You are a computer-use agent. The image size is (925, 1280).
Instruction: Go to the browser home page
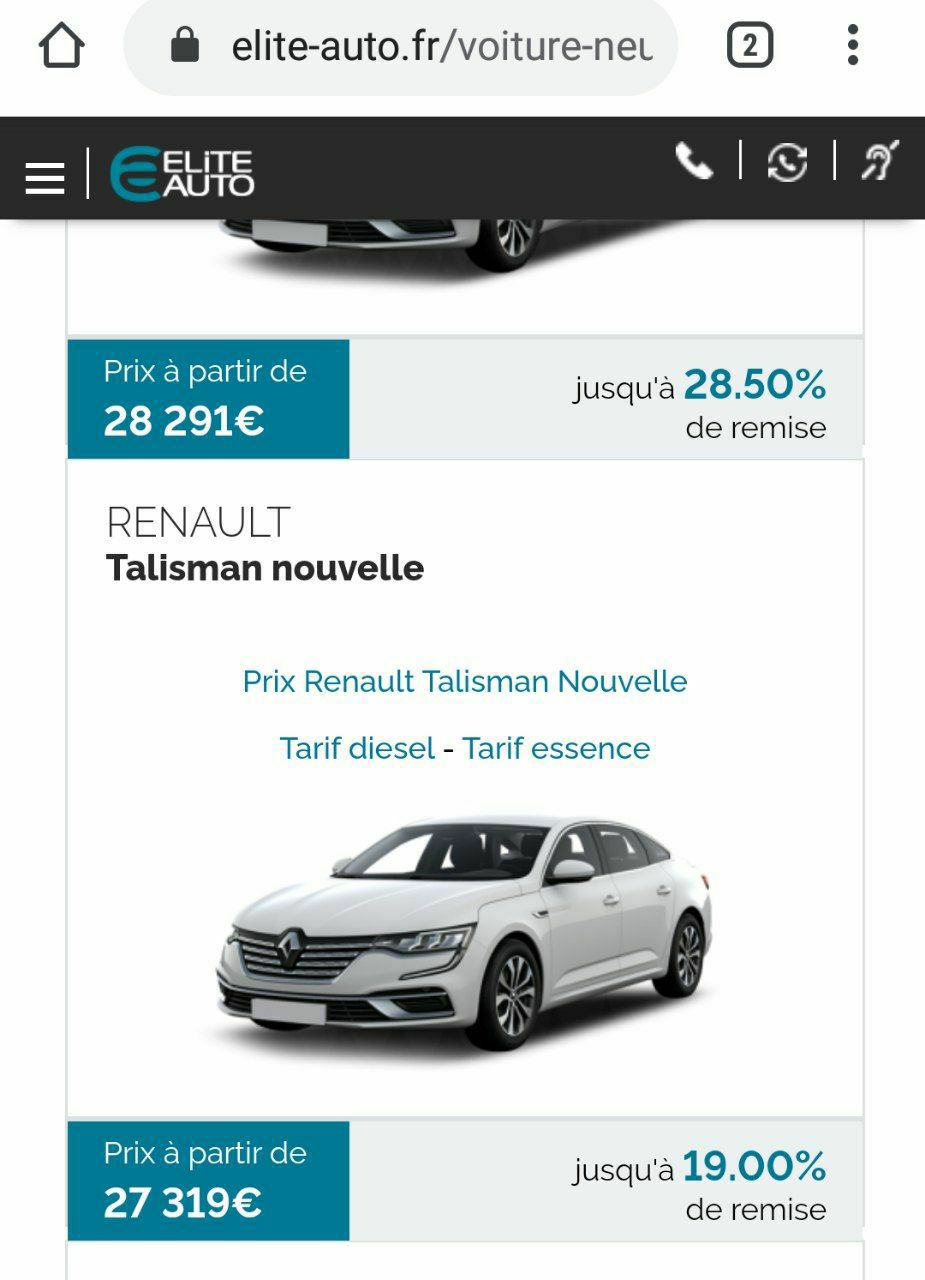[x=61, y=46]
